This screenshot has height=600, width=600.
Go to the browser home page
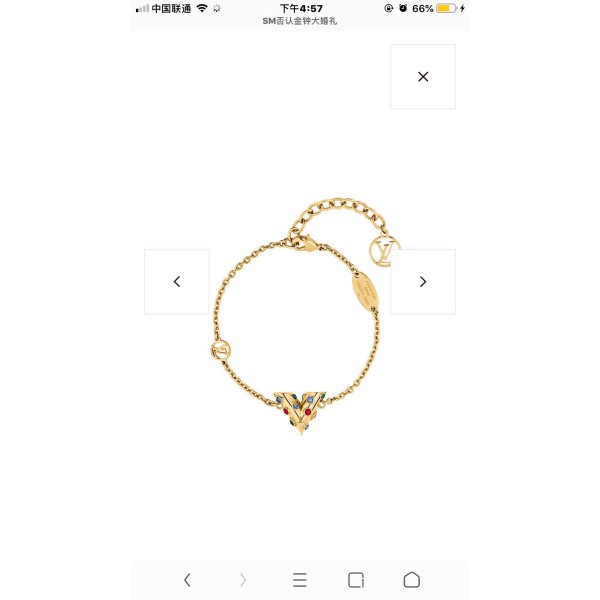(x=411, y=580)
